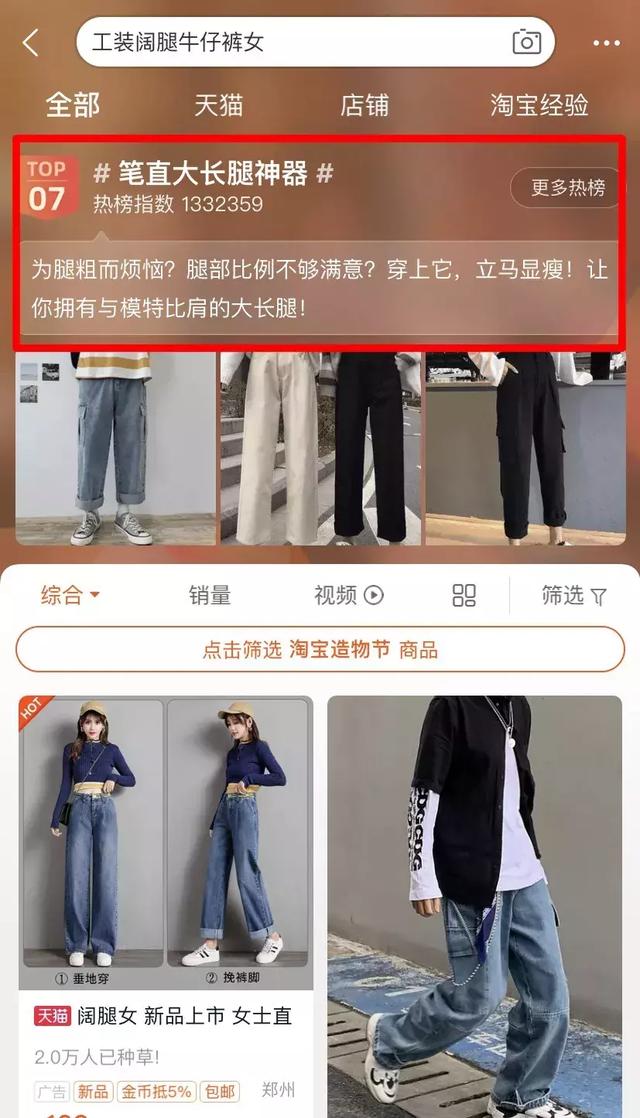Open the product card with black shirt model
The width and height of the screenshot is (640, 1118).
click(x=475, y=906)
